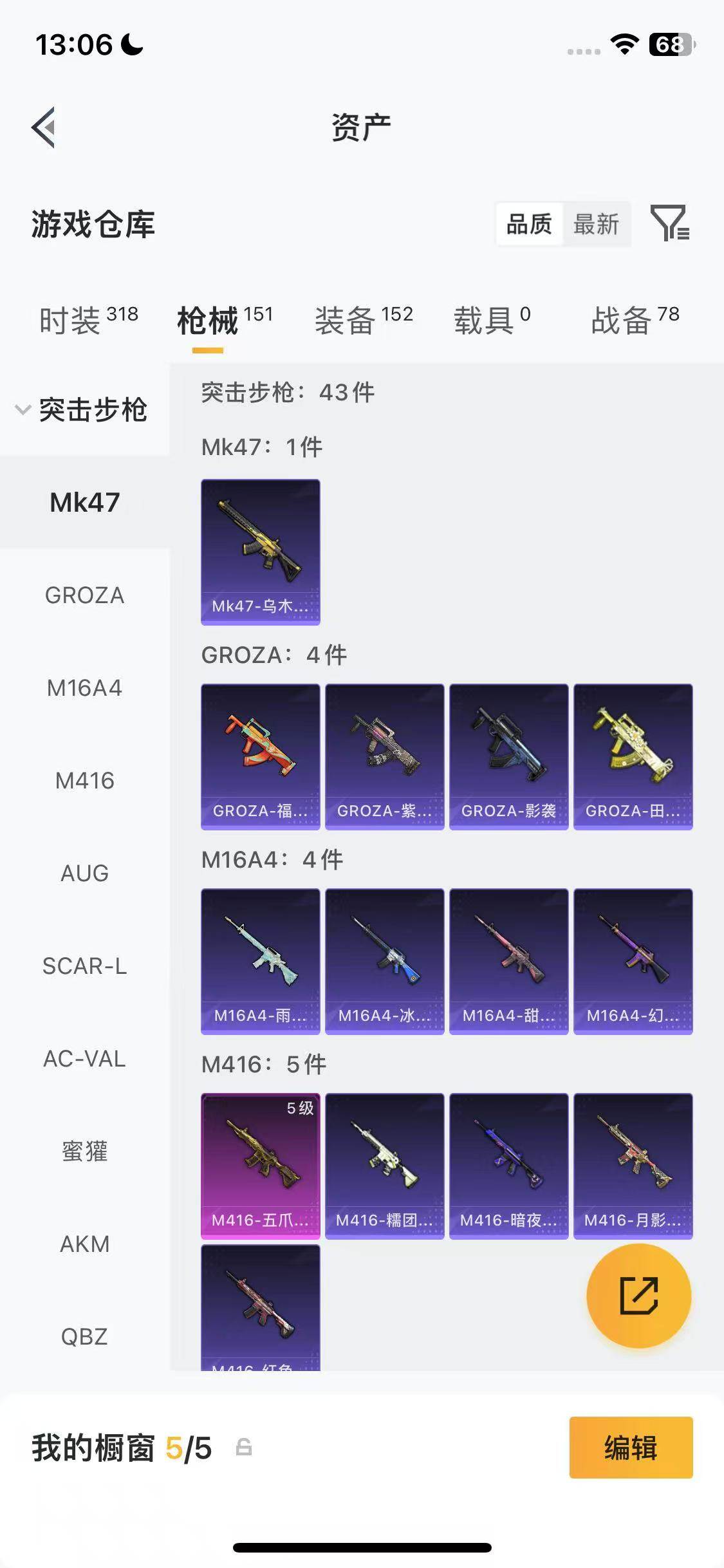The height and width of the screenshot is (1568, 724).
Task: Open the M16A4-雨 skin tile
Action: pos(260,961)
